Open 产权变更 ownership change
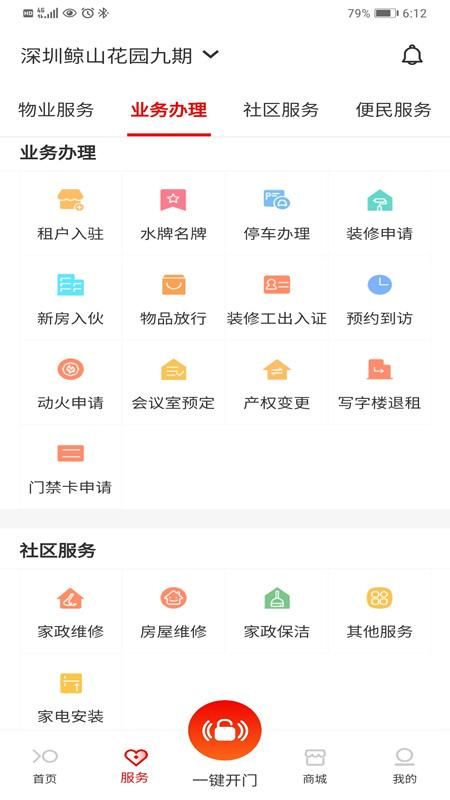The height and width of the screenshot is (800, 450). pos(277,383)
